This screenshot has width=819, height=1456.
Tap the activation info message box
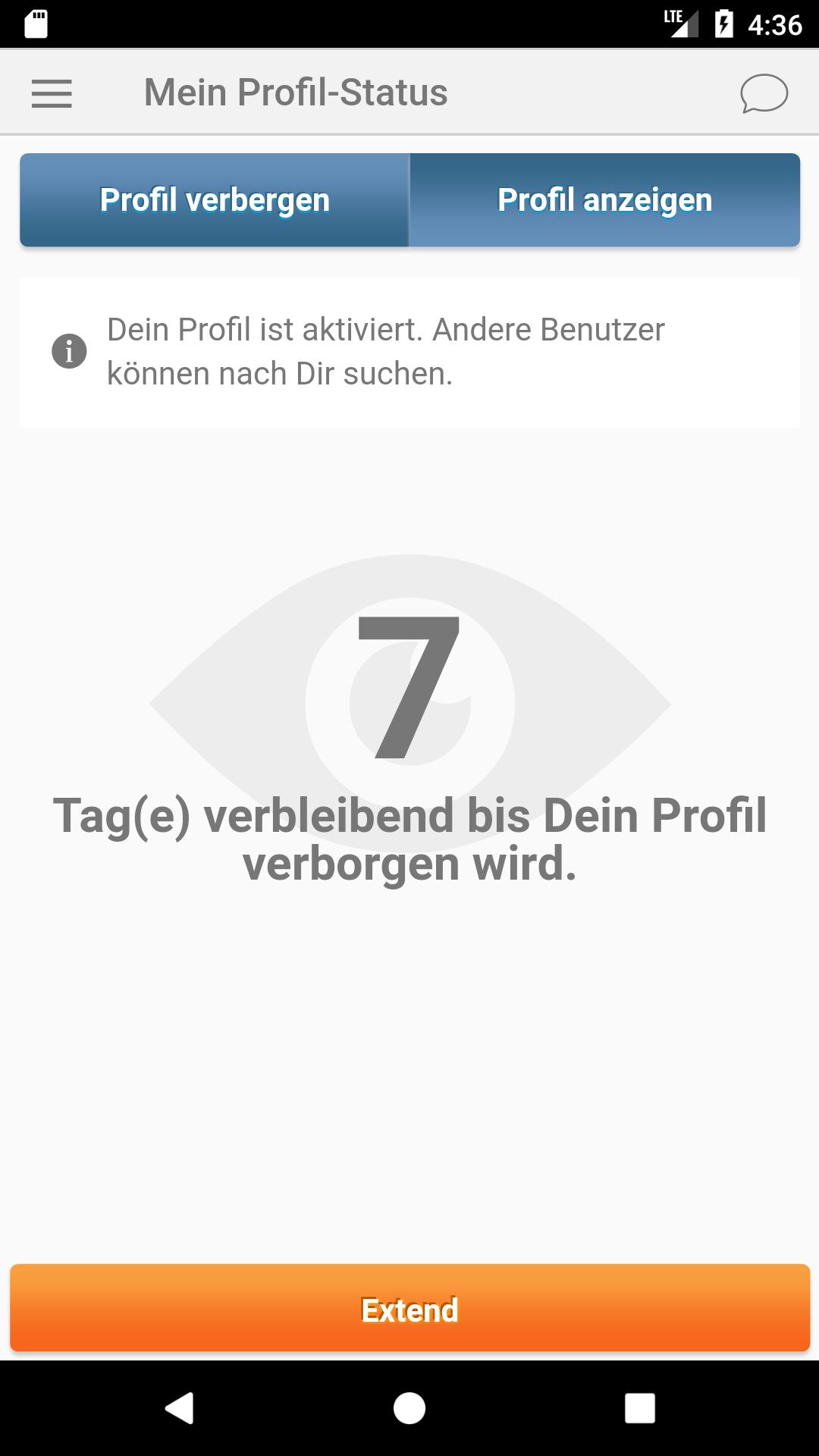click(x=409, y=351)
